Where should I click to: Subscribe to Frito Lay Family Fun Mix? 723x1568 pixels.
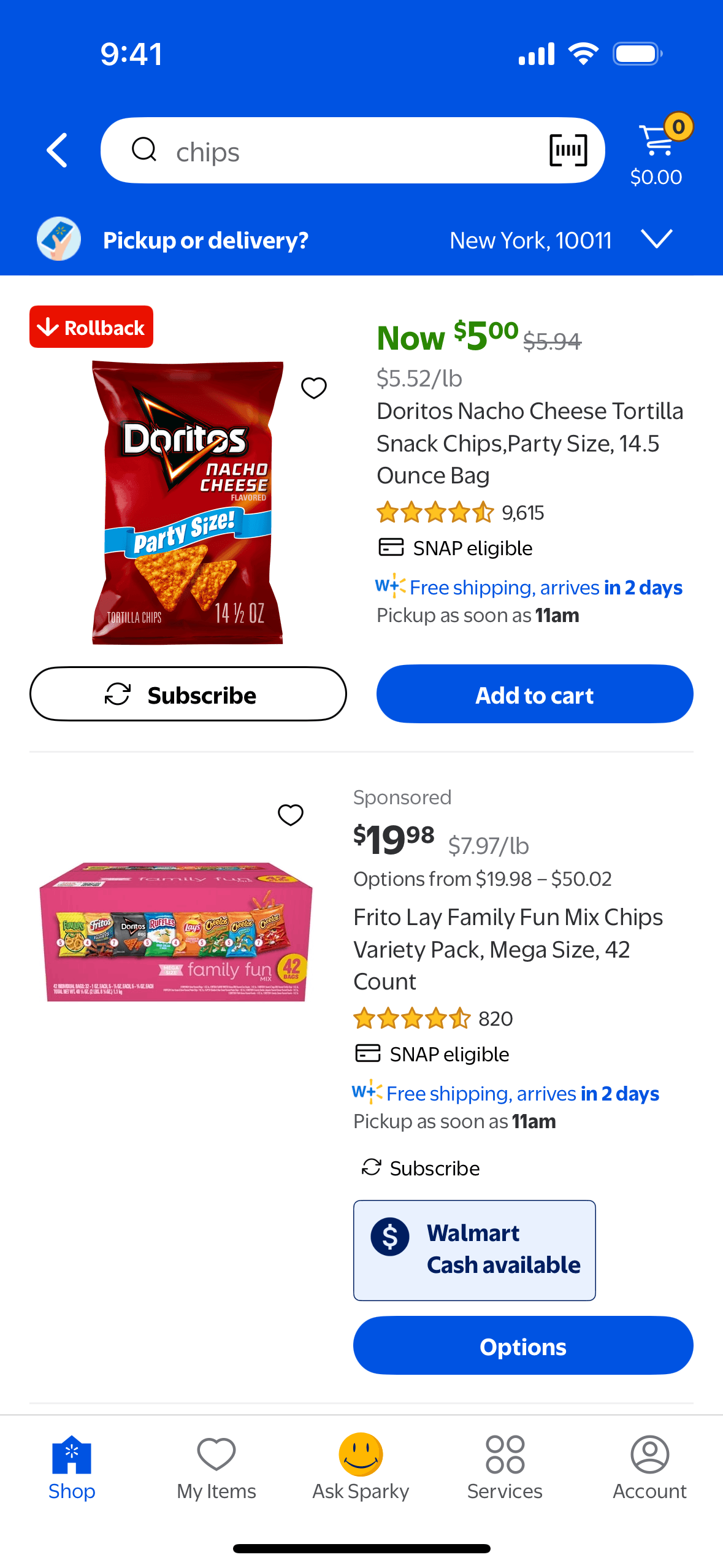click(x=421, y=1168)
